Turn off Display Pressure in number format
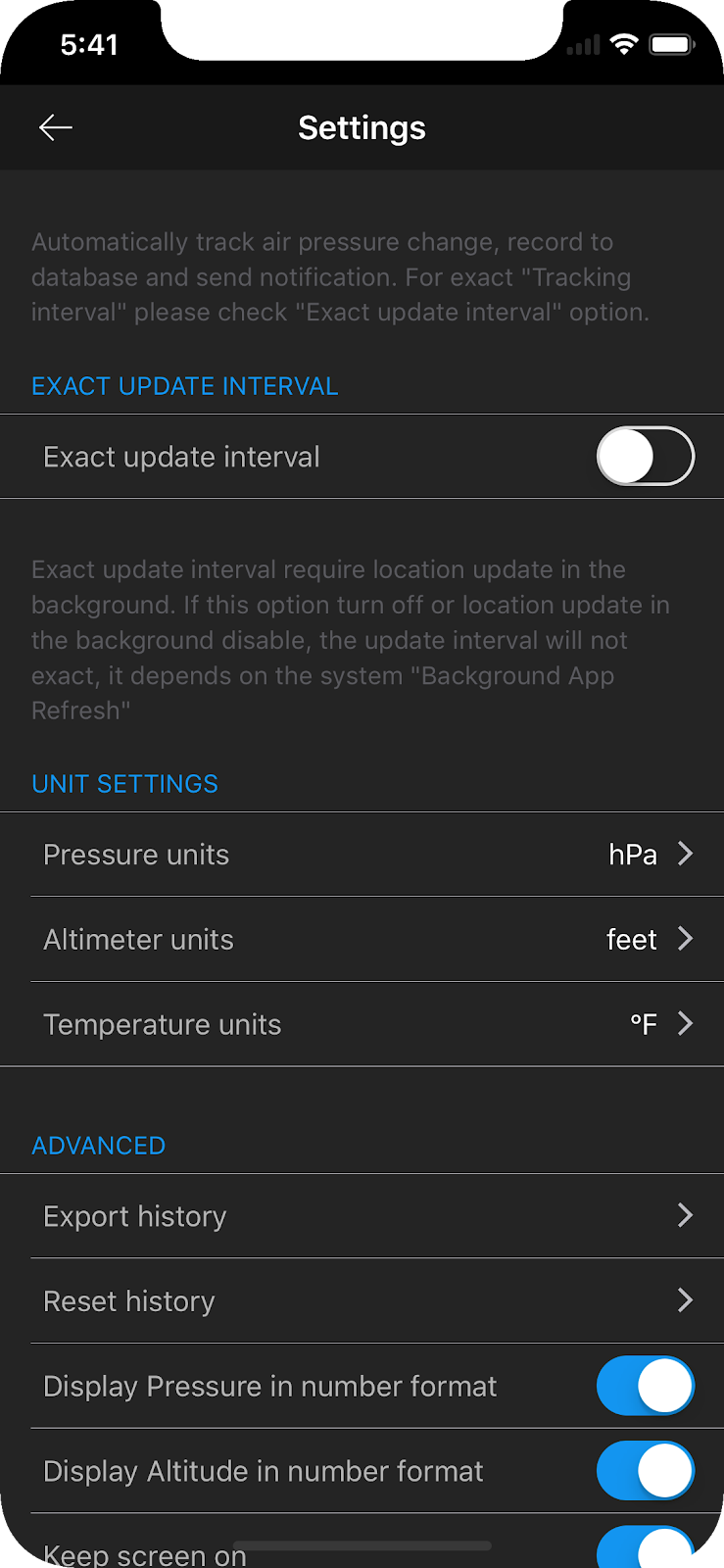The image size is (724, 1568). (x=646, y=1386)
